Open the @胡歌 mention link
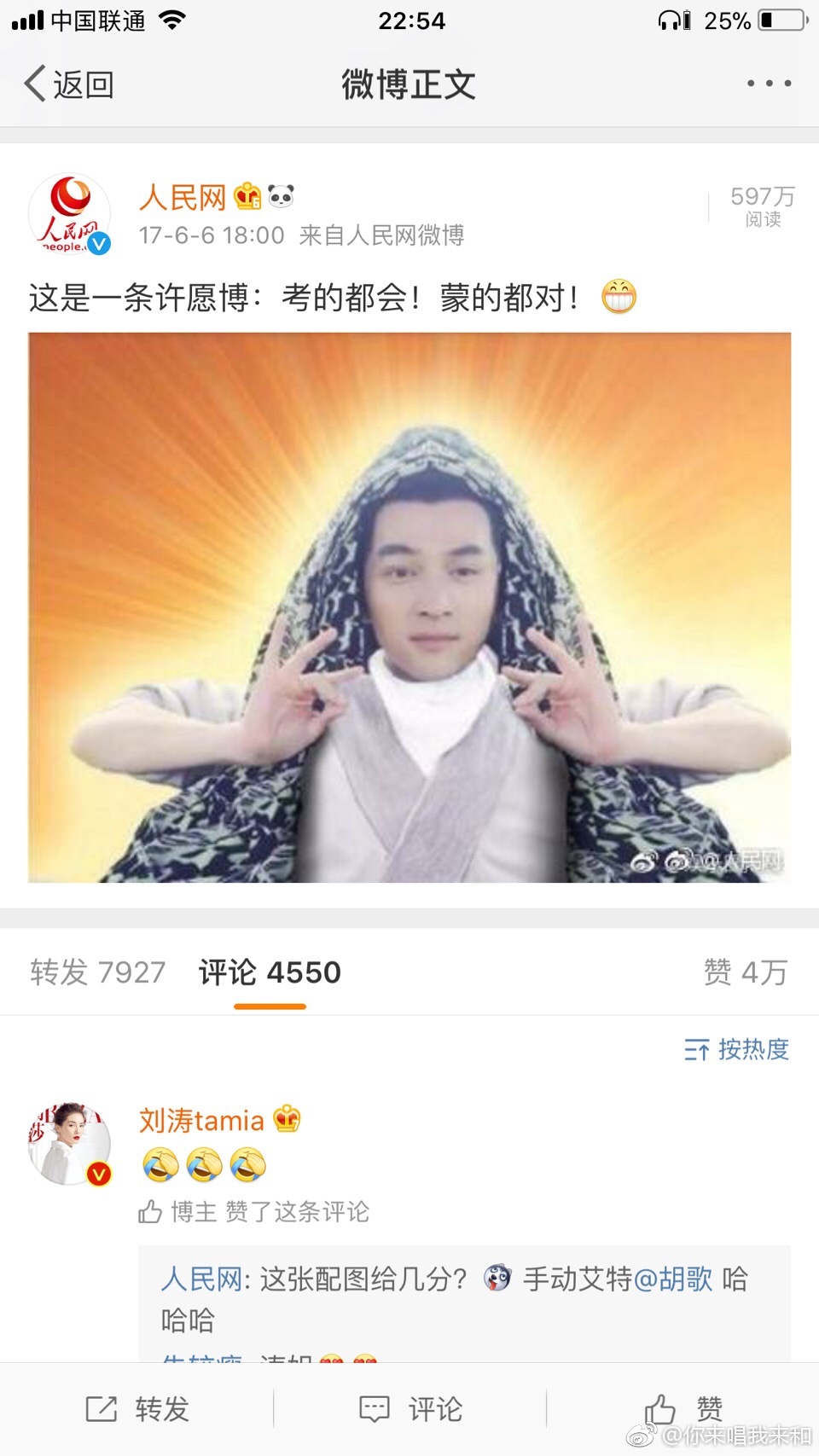819x1456 pixels. click(672, 1279)
